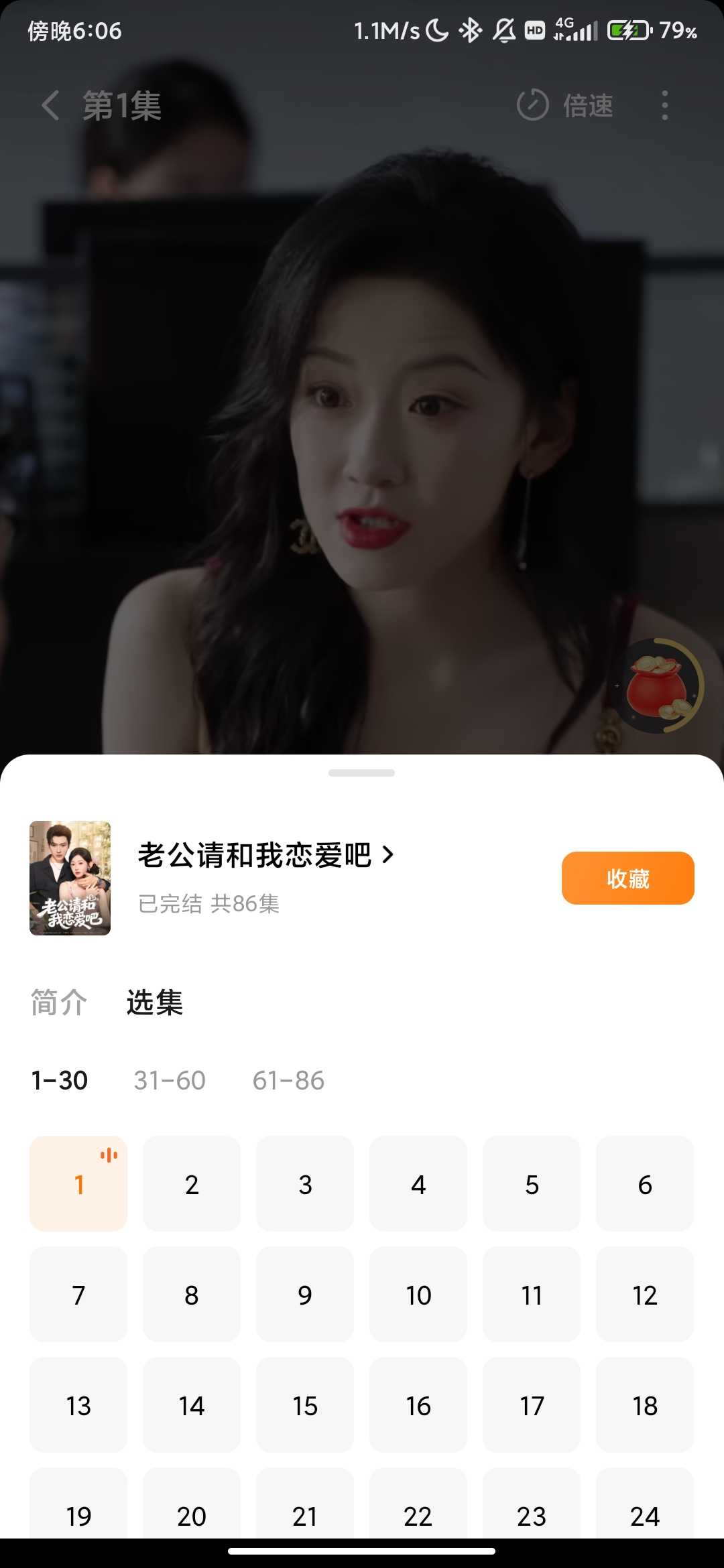Open the 老公请和我恋爱吧 drama detail link

[x=265, y=855]
